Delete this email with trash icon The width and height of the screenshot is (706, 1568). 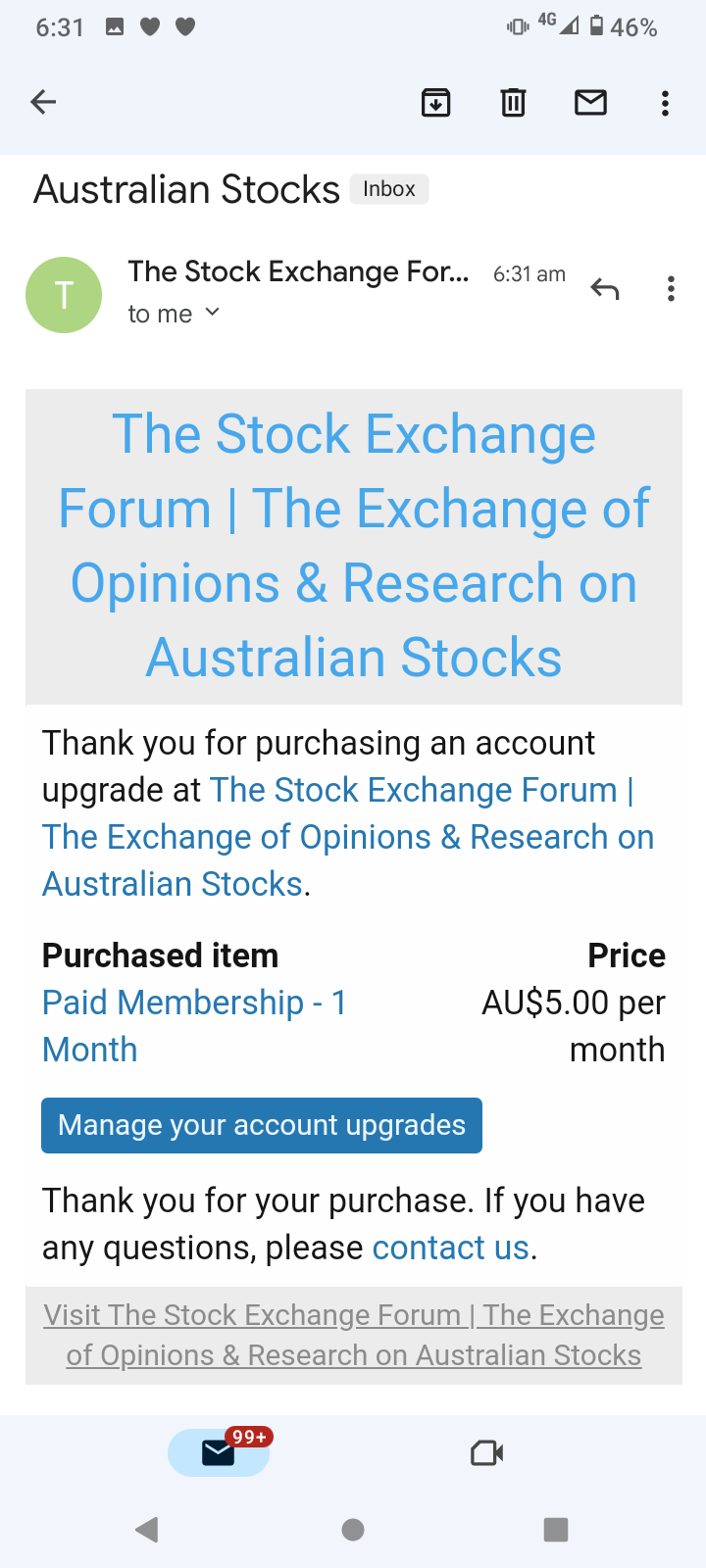pyautogui.click(x=513, y=102)
